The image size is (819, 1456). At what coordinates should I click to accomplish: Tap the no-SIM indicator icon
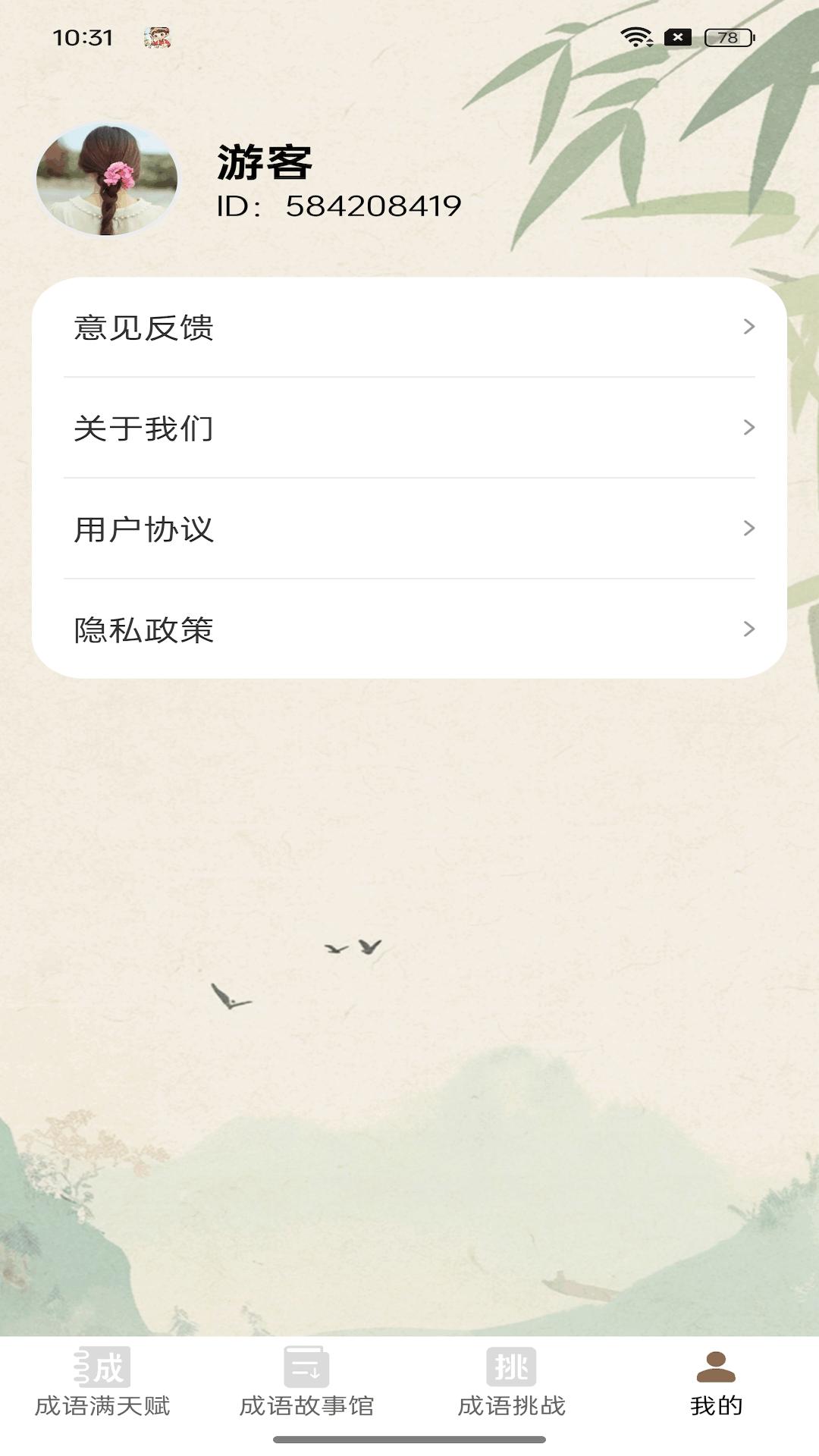tap(677, 35)
